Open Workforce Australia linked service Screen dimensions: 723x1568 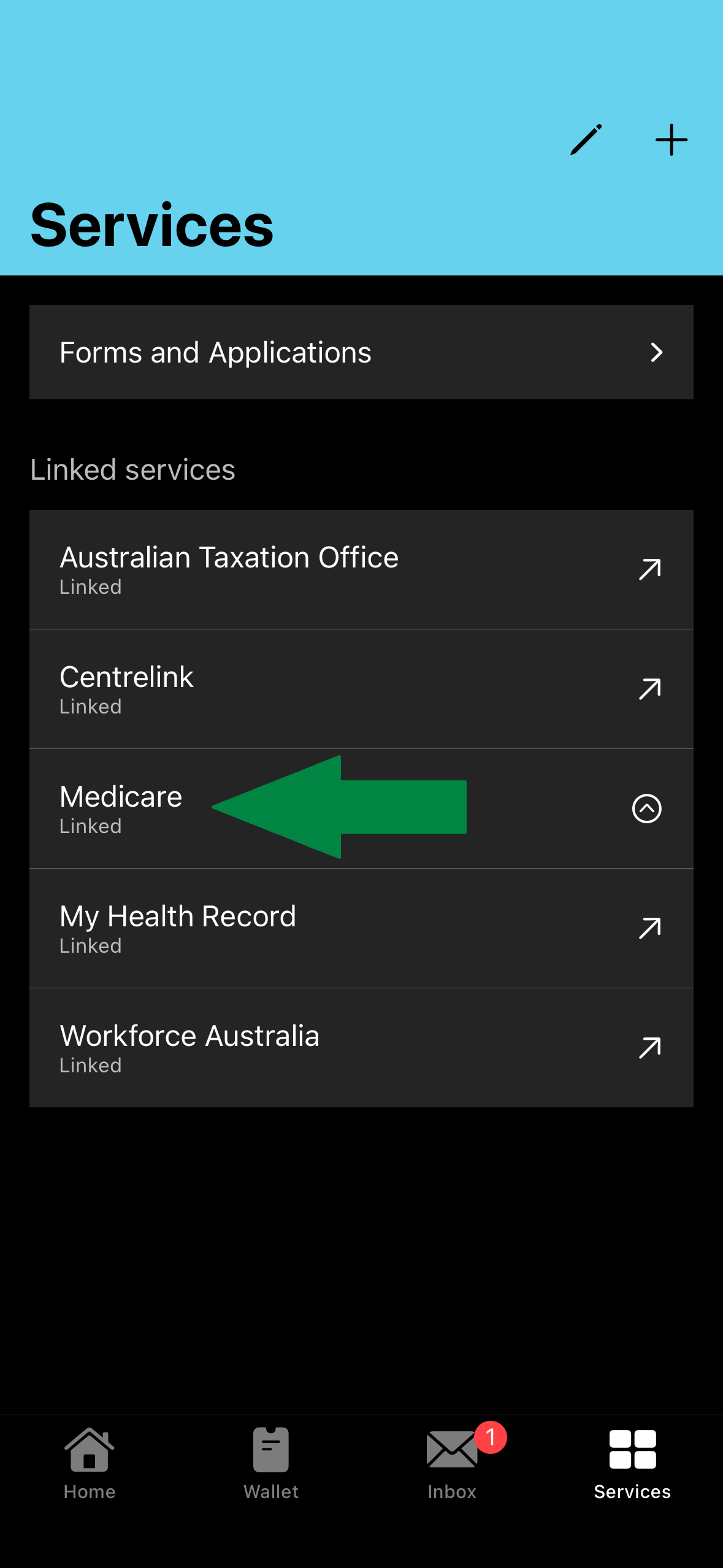click(x=361, y=1048)
